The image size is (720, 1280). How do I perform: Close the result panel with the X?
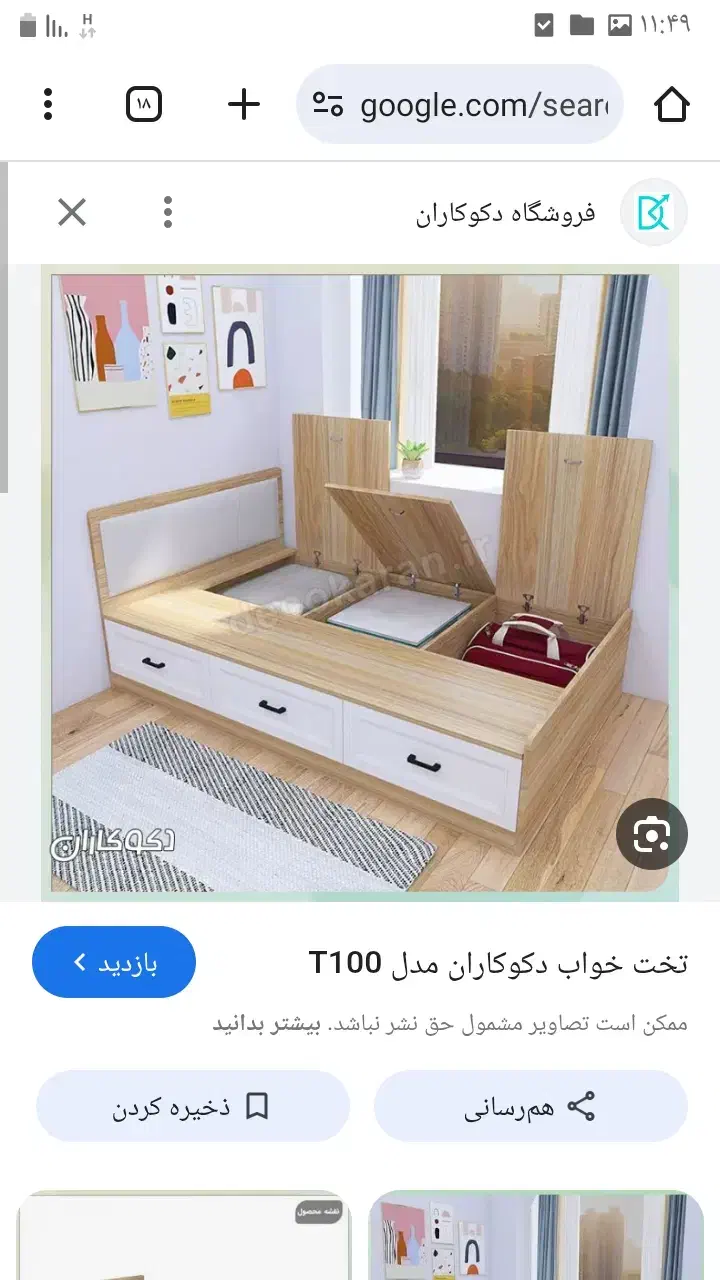pos(71,211)
